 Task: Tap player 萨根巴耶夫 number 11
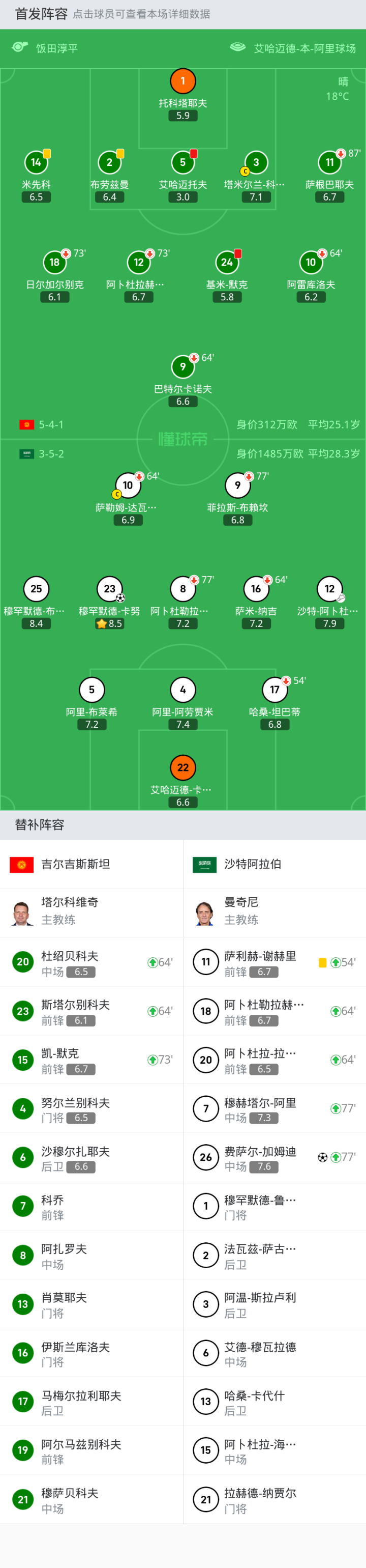(x=329, y=163)
